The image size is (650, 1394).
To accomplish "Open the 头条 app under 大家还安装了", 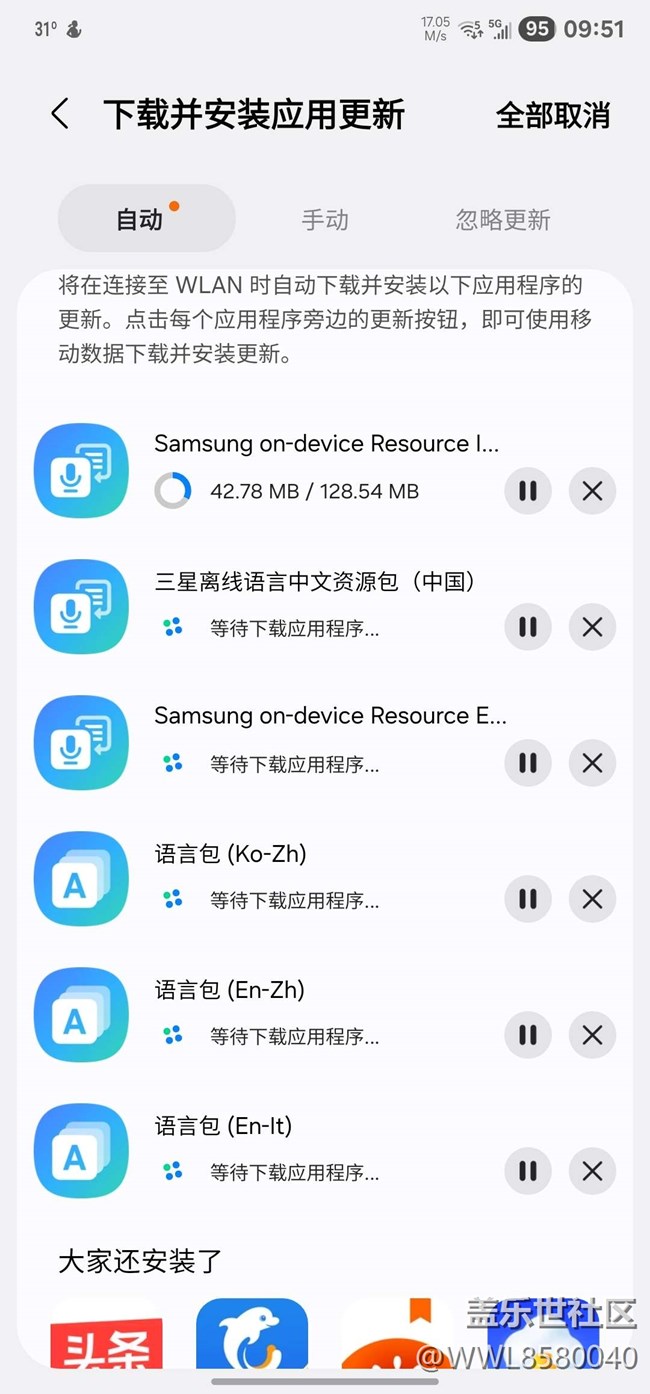I will coord(106,1335).
